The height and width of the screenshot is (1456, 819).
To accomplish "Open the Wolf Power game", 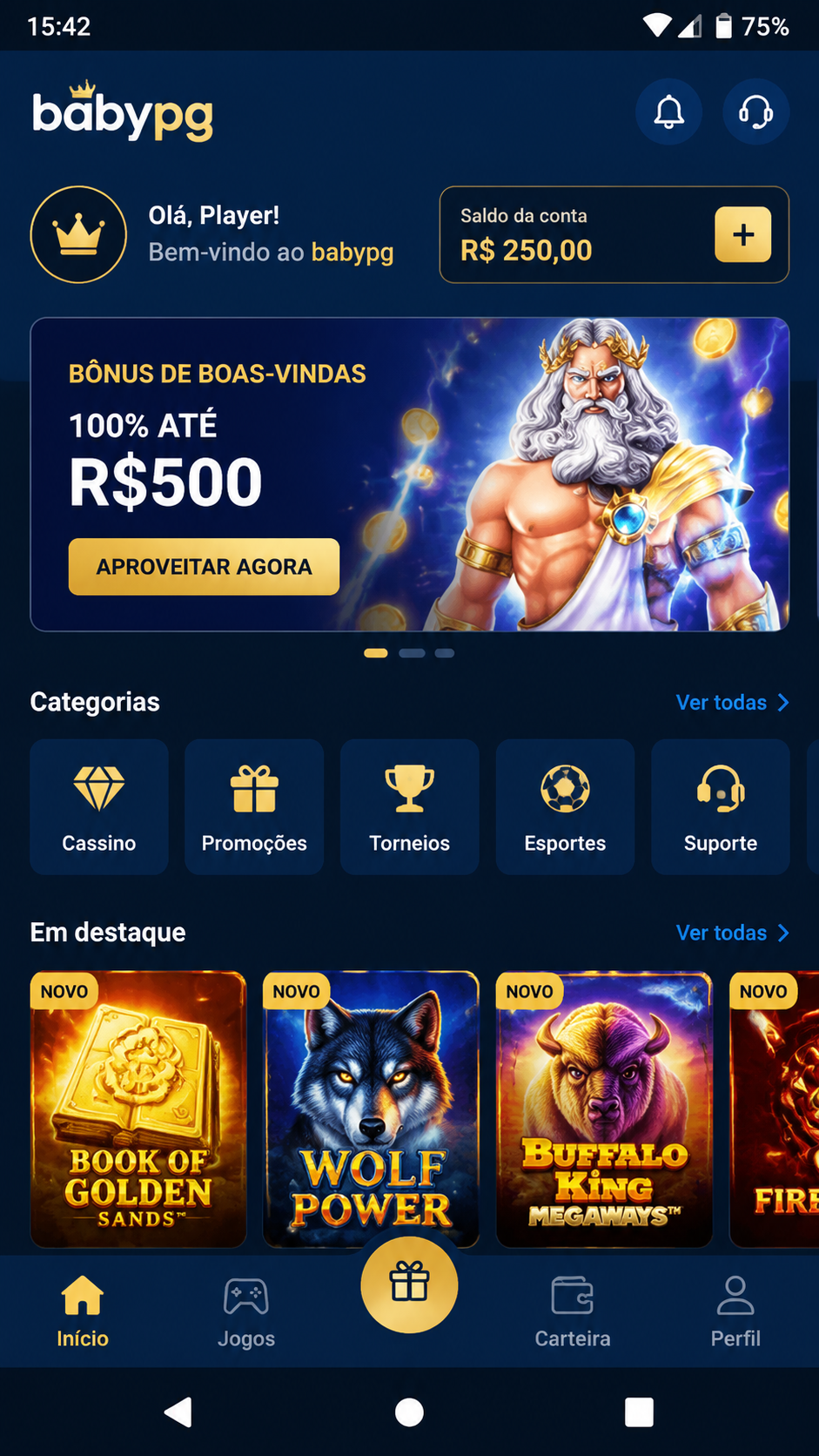I will pos(371,1109).
